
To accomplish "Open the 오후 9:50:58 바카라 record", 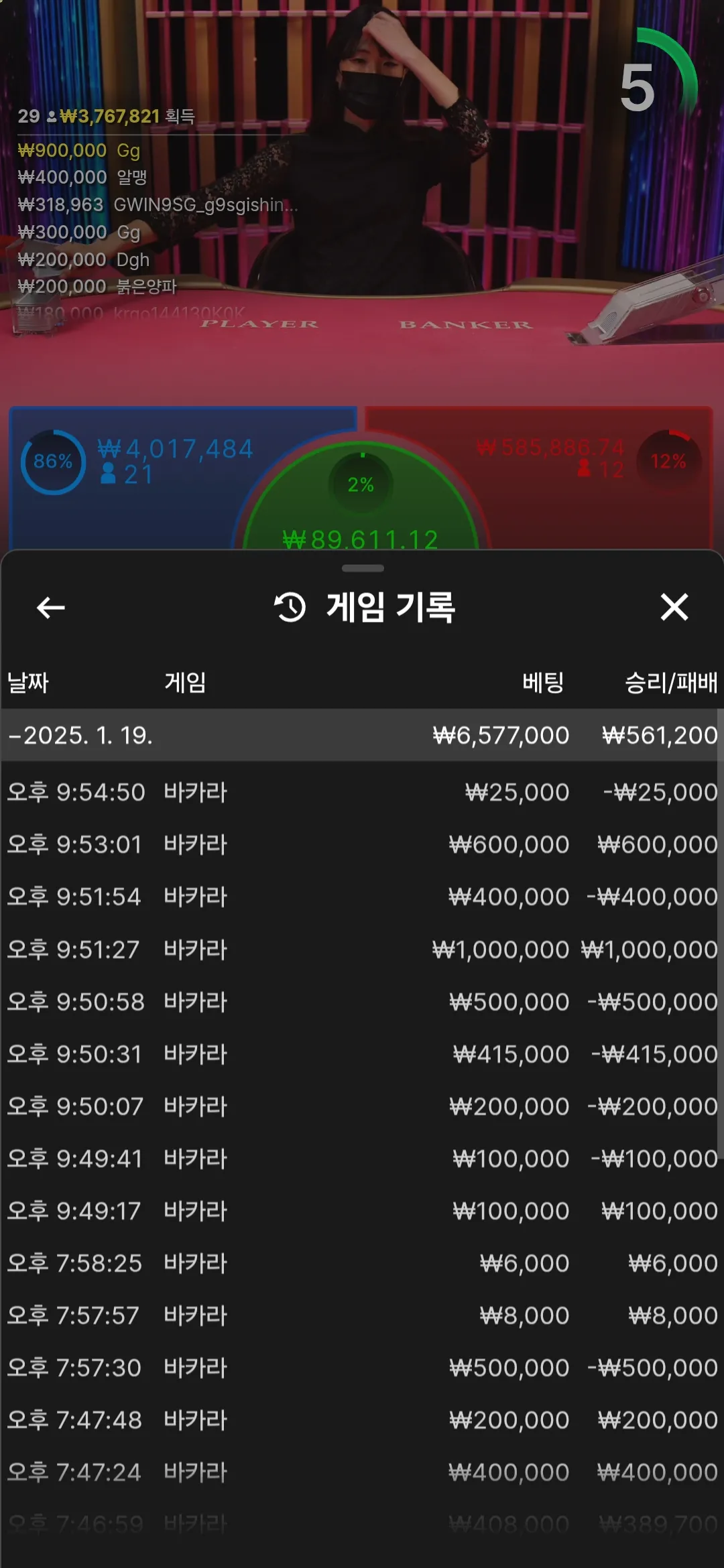I will (x=360, y=1002).
